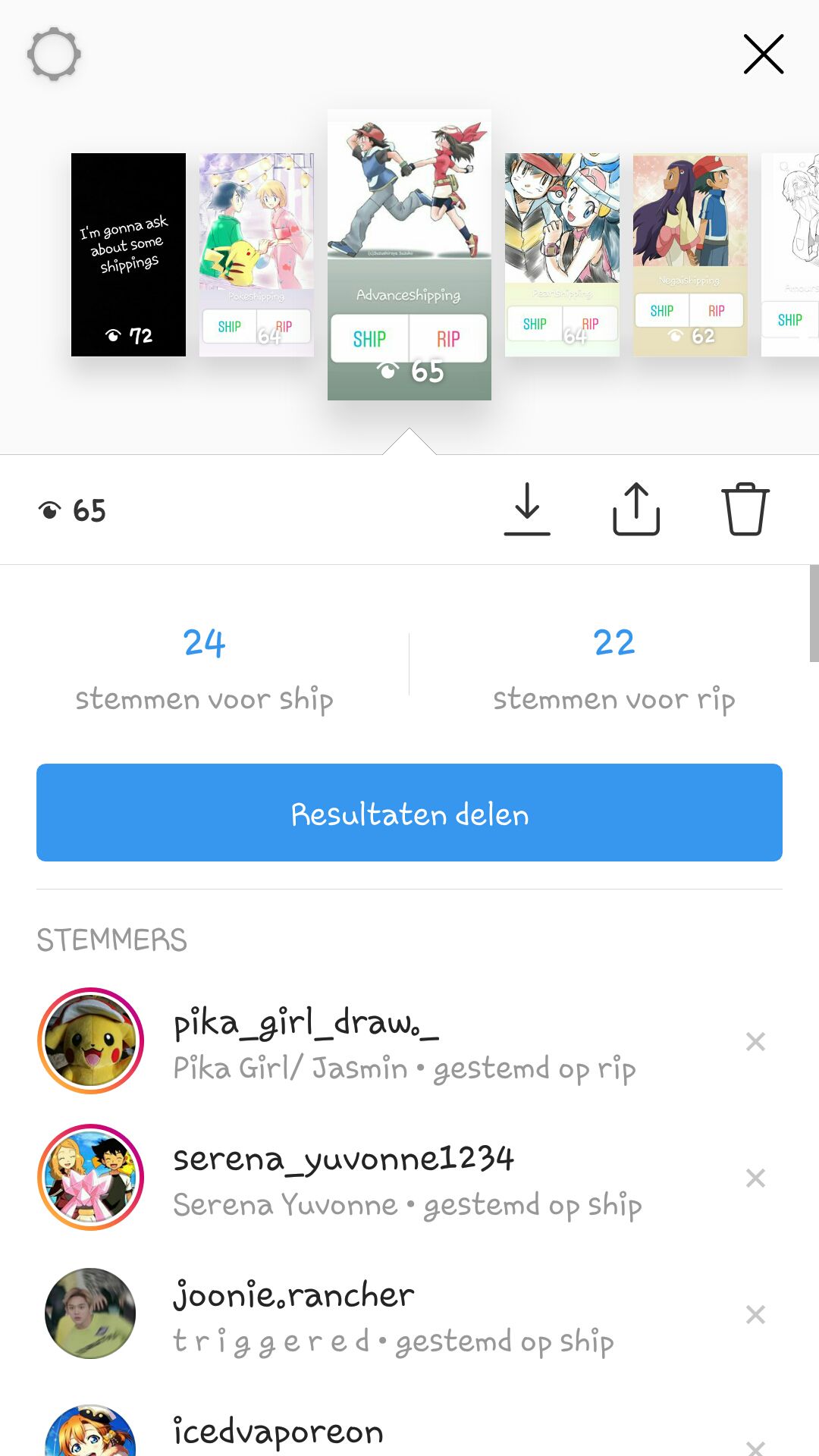Select the "I'm gonna ask about some shippings" story

point(128,255)
